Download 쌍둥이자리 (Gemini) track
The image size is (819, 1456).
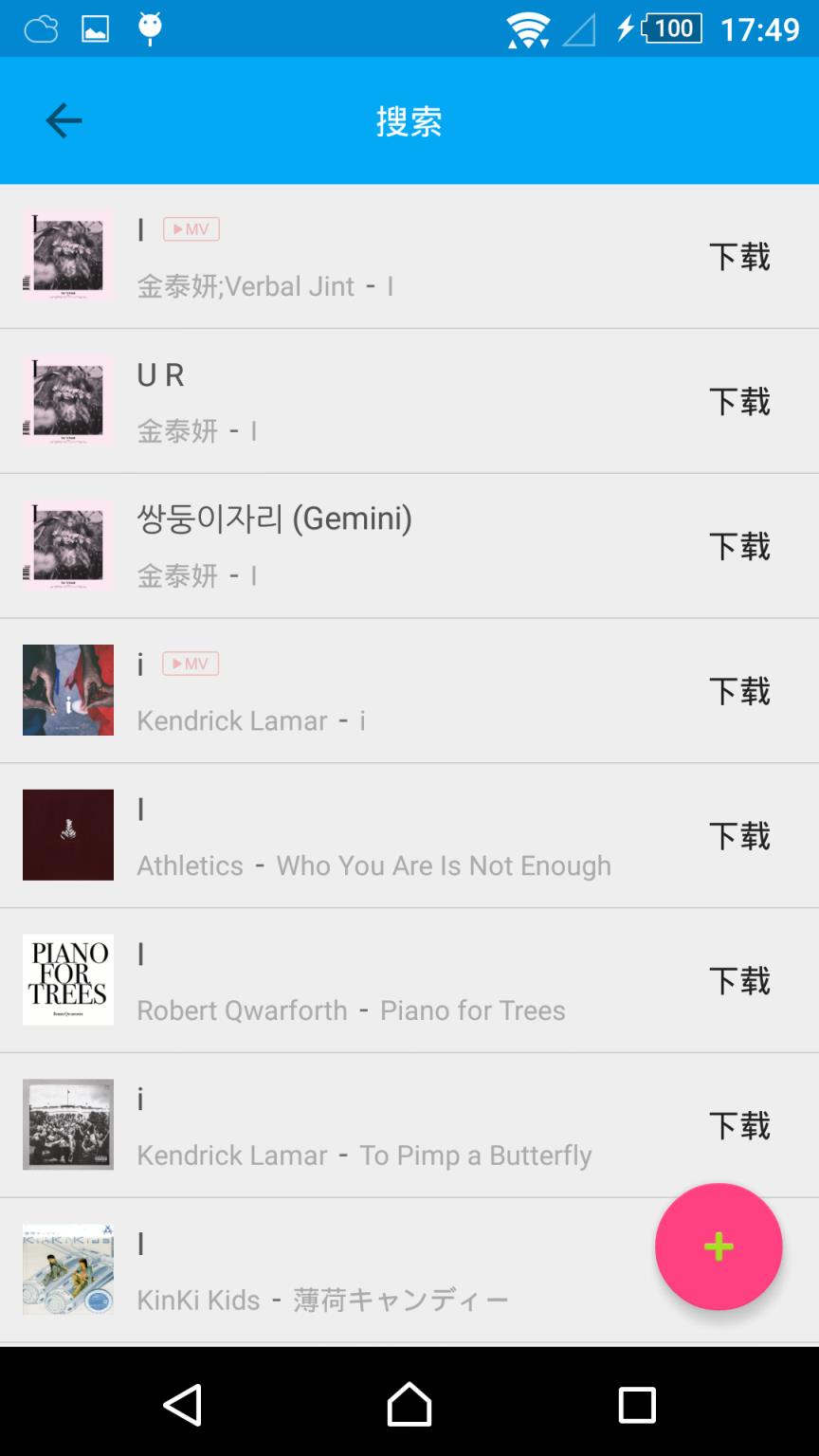coord(738,547)
